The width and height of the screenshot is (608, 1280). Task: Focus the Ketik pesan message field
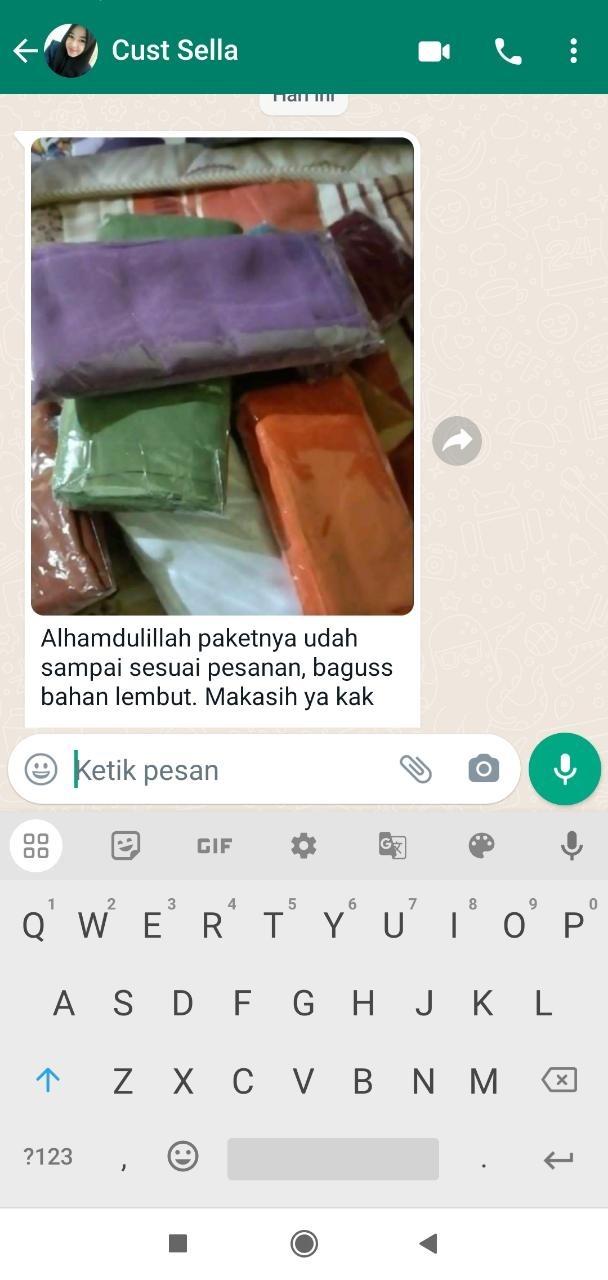pos(230,770)
